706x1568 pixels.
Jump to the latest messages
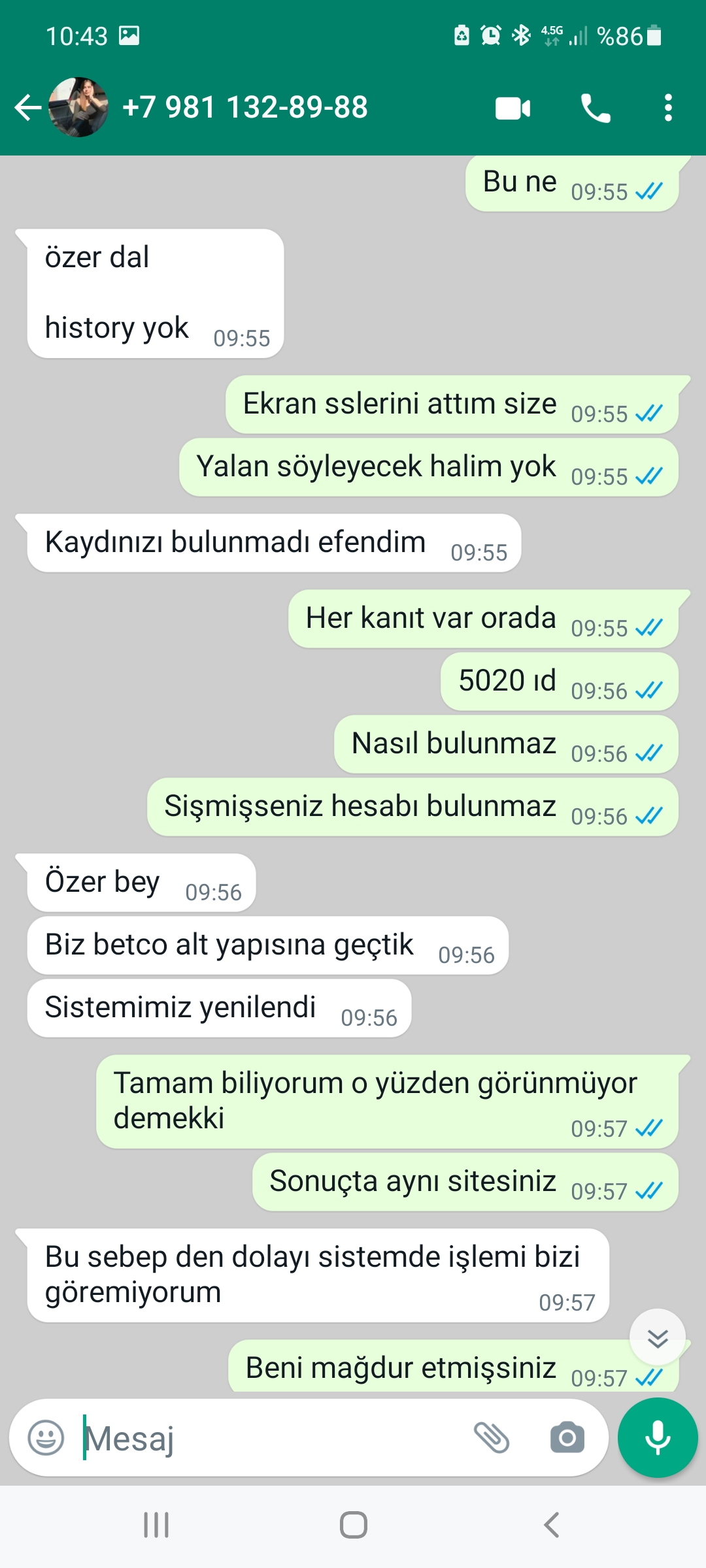pos(658,1338)
